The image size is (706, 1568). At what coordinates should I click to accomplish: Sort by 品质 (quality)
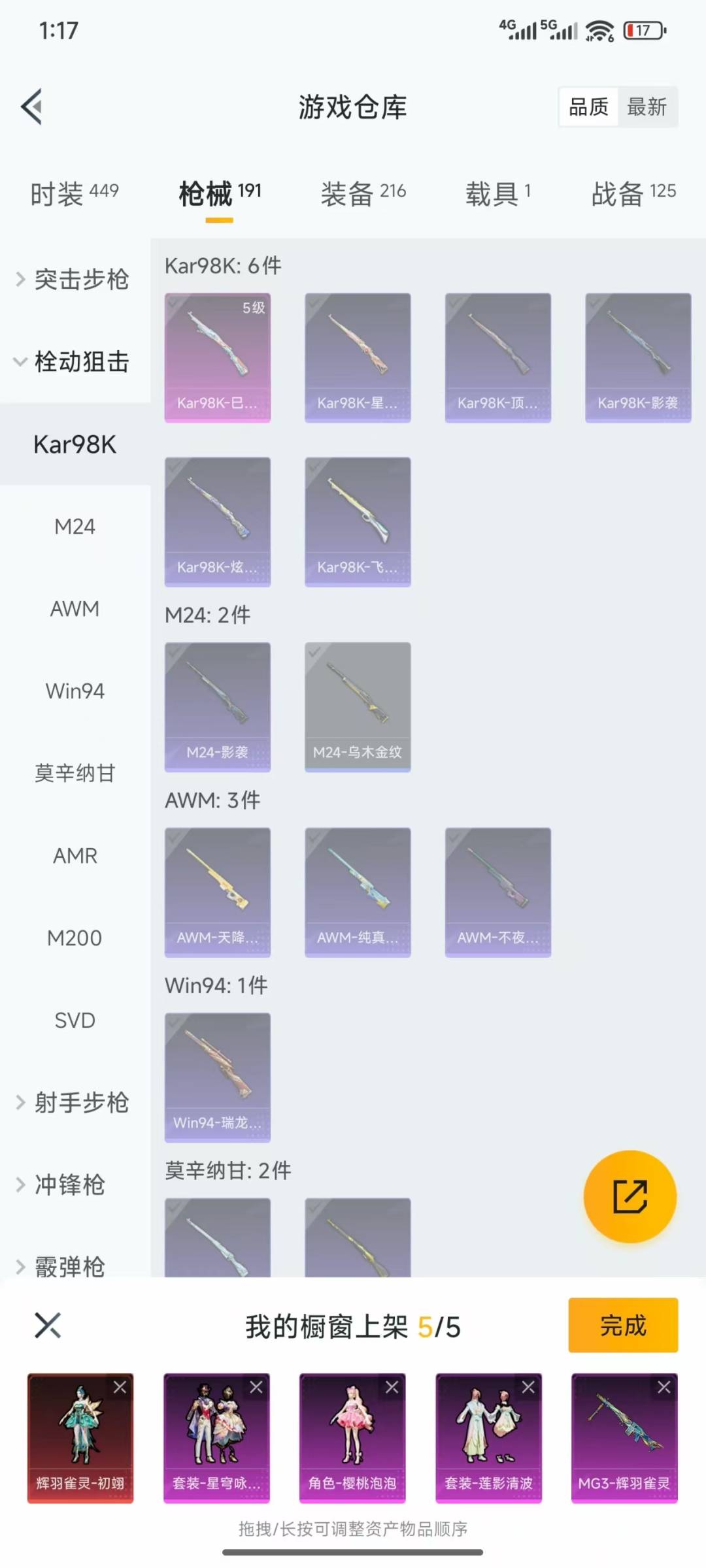(x=588, y=106)
